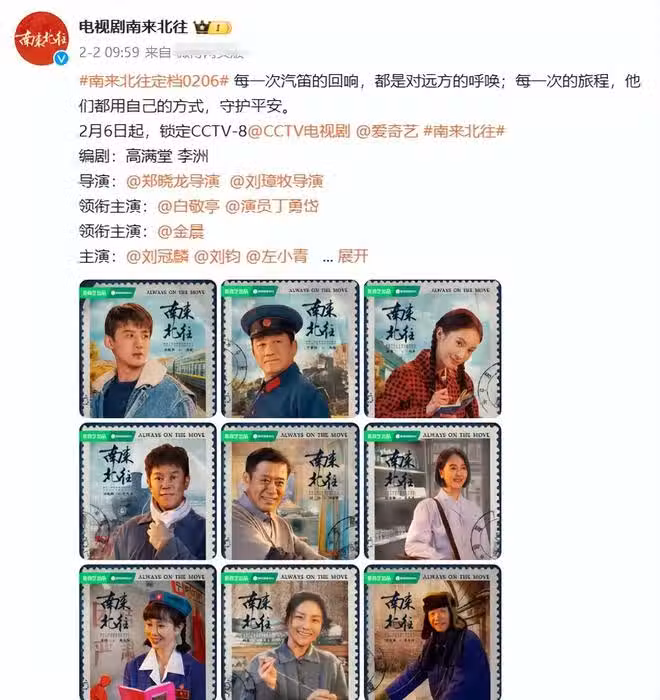The height and width of the screenshot is (700, 660).
Task: Open the 电视剧南来北往 profile avatar
Action: pos(41,39)
